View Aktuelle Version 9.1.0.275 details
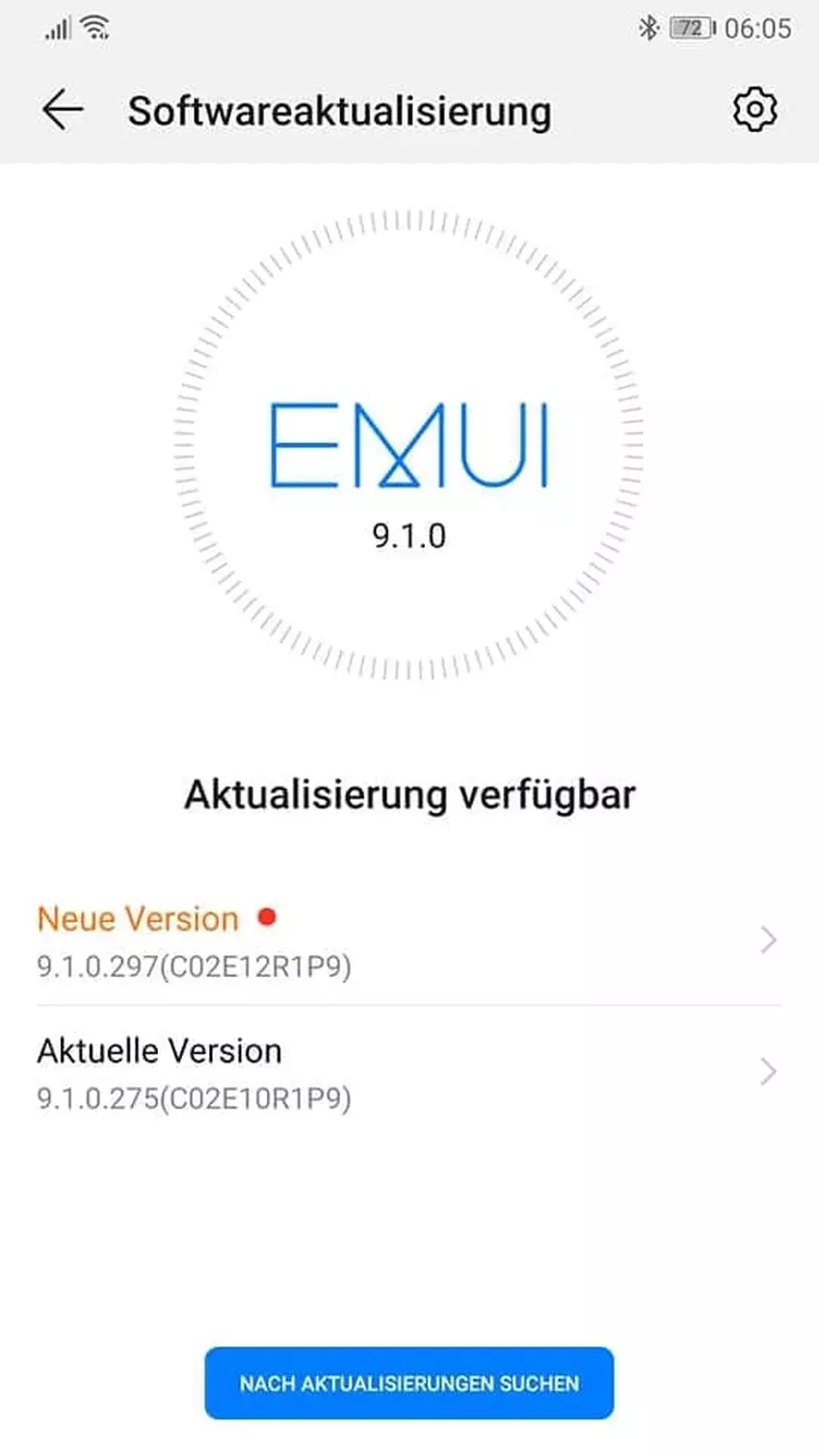The image size is (819, 1456). click(x=409, y=1072)
